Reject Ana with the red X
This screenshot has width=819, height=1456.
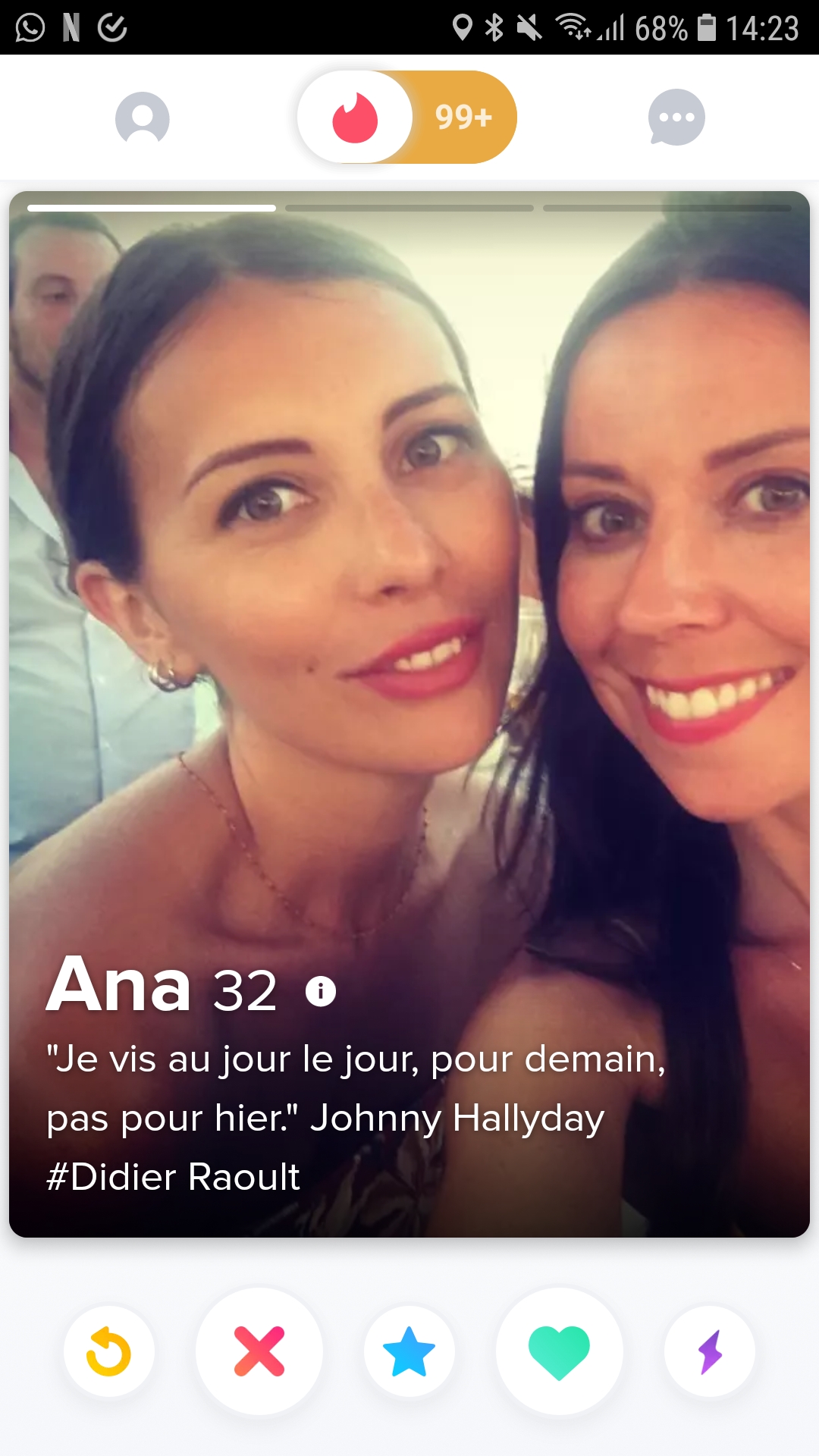[259, 1351]
